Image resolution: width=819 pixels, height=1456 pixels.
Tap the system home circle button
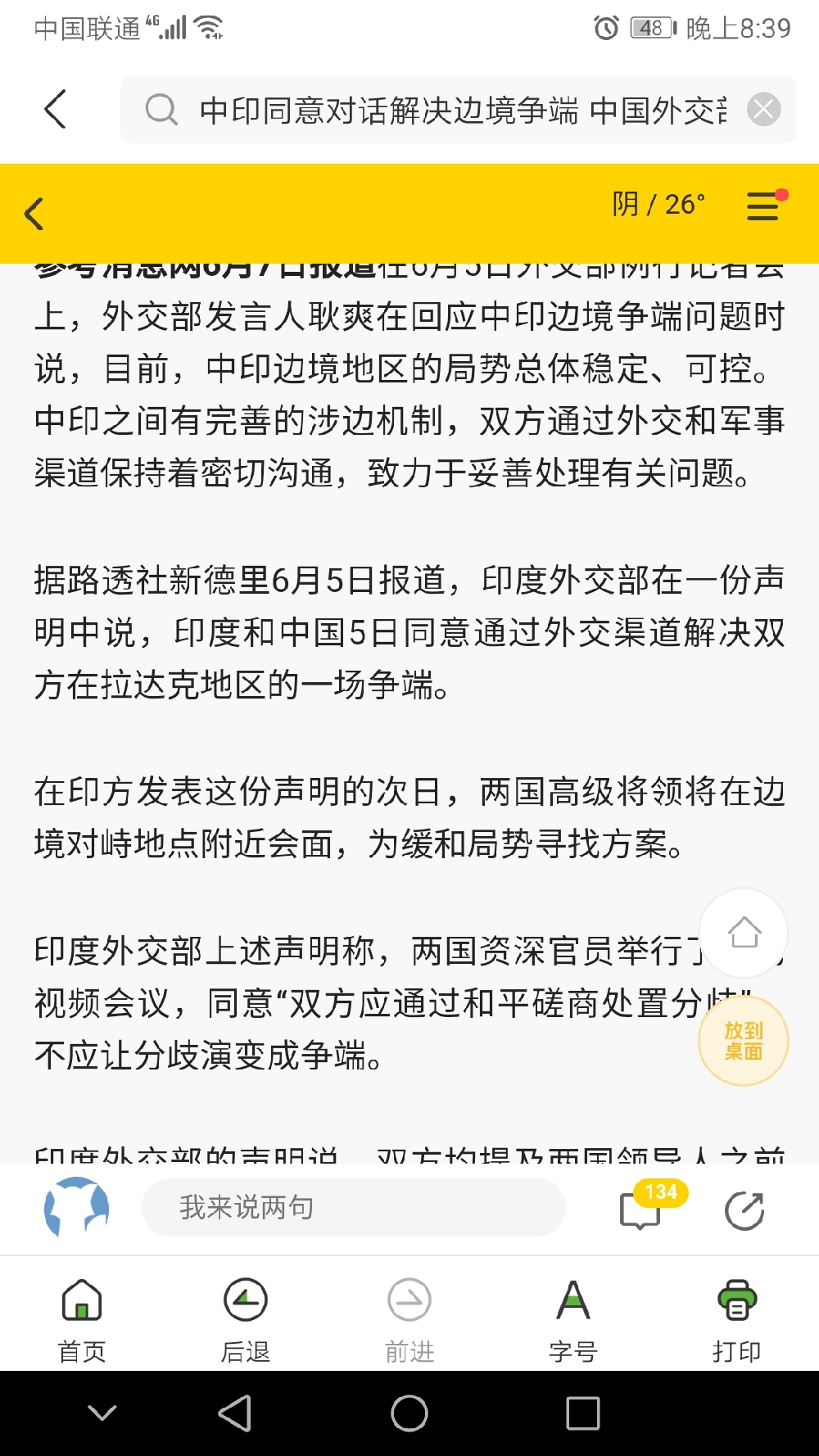409,1413
